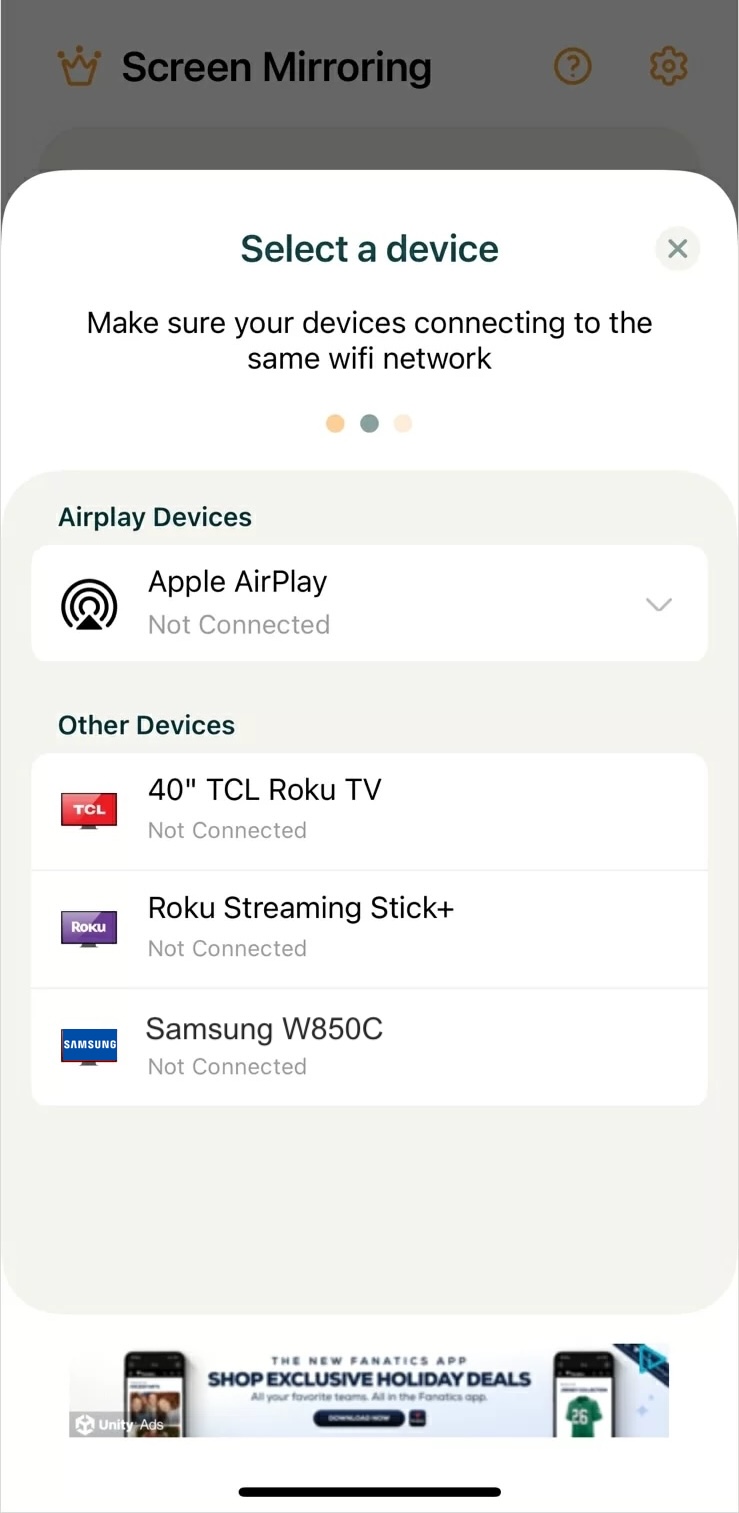Viewport: 739px width, 1513px height.
Task: Open the Fanatics holiday deals banner
Action: click(370, 1389)
